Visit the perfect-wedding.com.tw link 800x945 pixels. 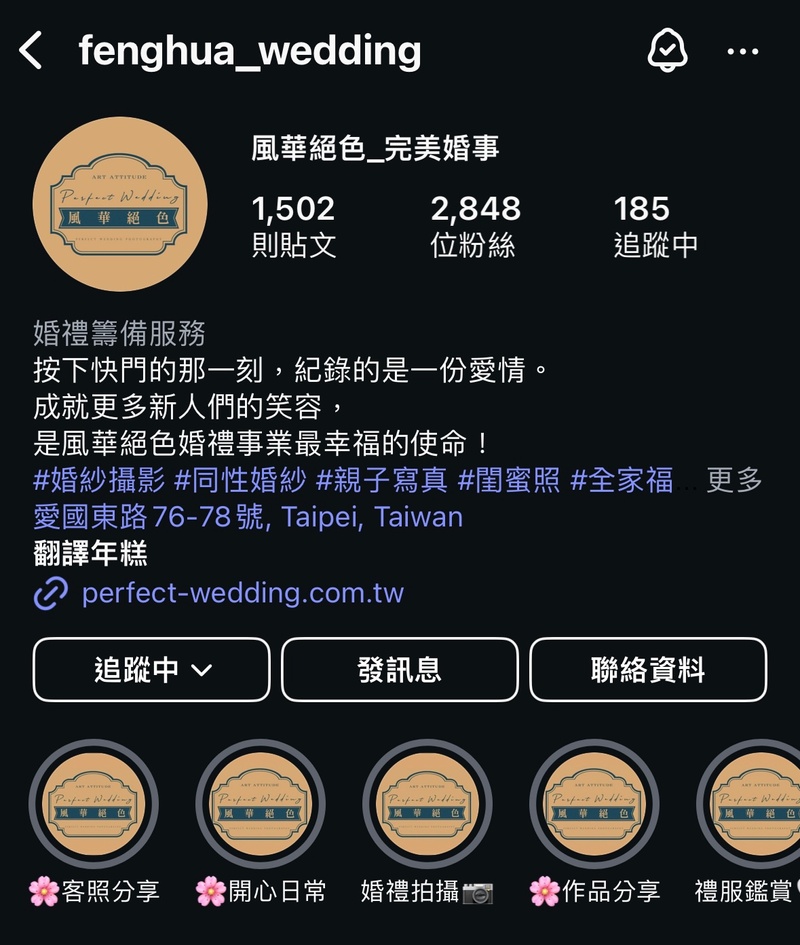[242, 593]
